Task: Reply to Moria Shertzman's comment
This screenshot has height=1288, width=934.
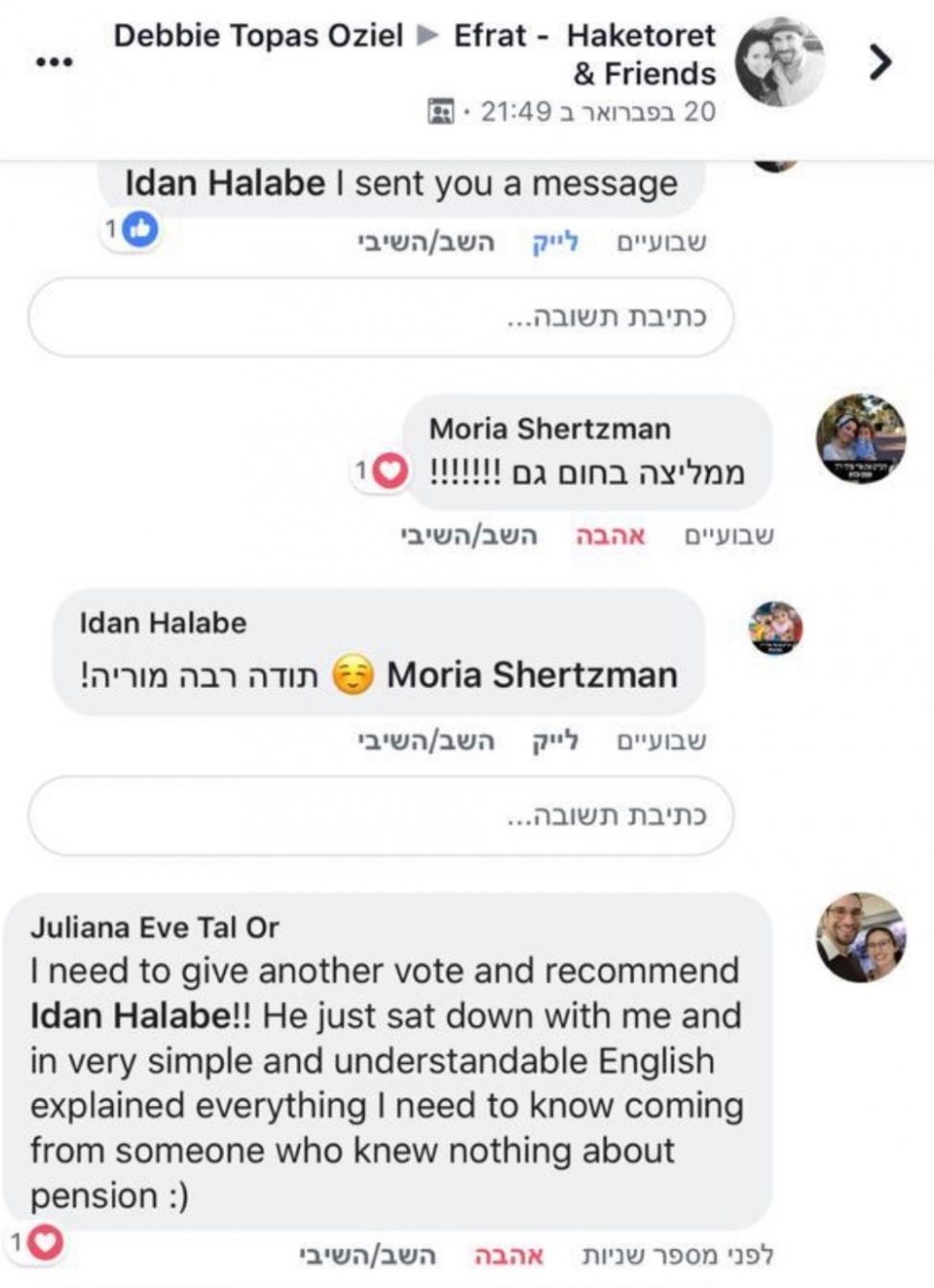Action: pos(468,536)
